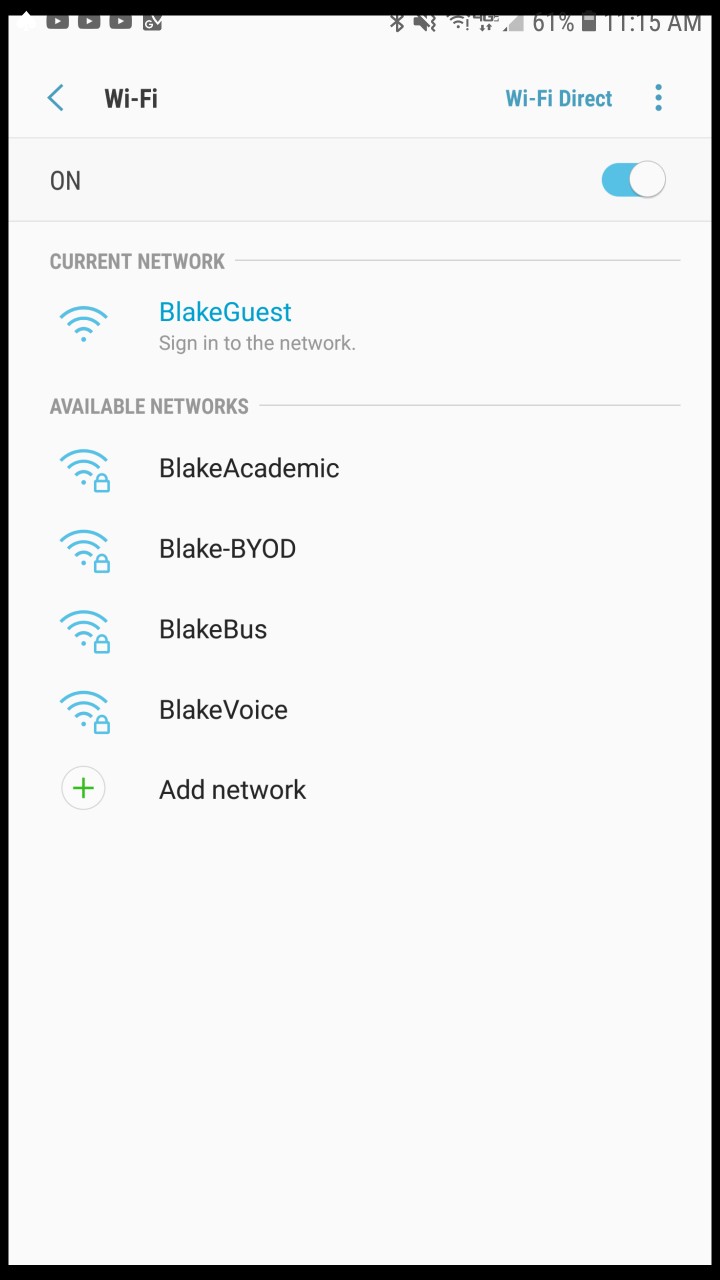Connect to BlakeAcademic network
This screenshot has width=720, height=1280.
tap(360, 468)
